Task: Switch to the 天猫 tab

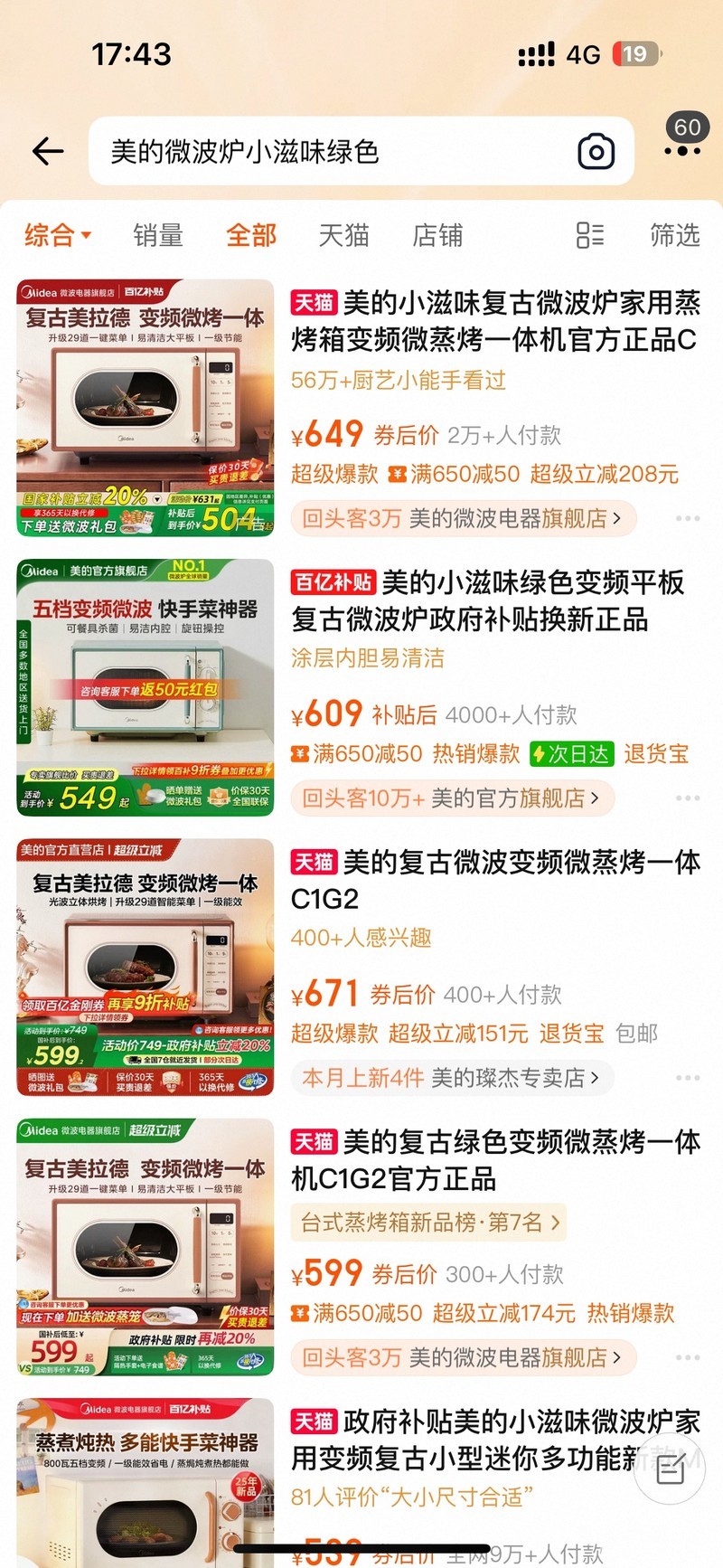Action: pos(343,236)
